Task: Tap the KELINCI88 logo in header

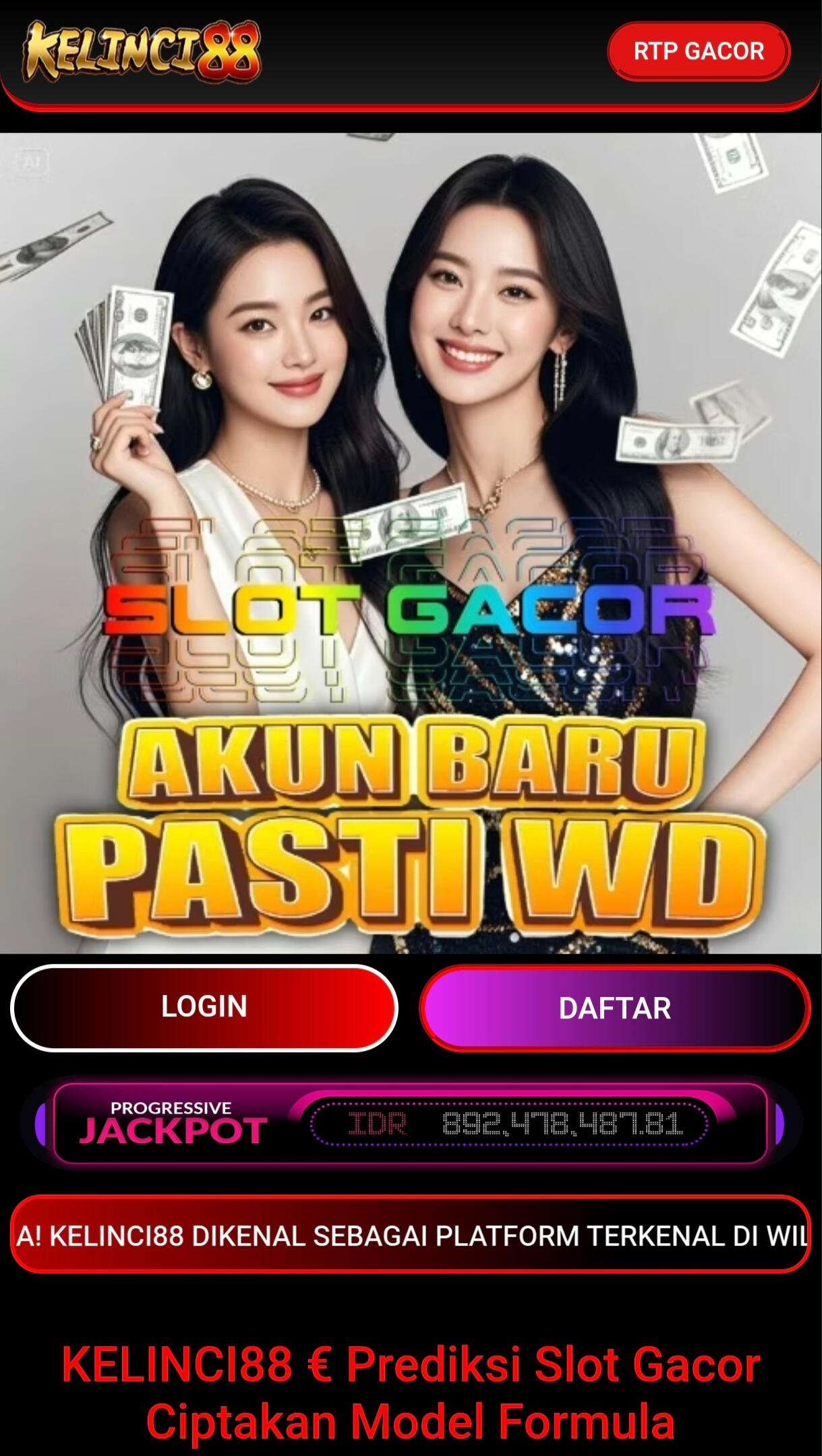Action: click(x=142, y=51)
